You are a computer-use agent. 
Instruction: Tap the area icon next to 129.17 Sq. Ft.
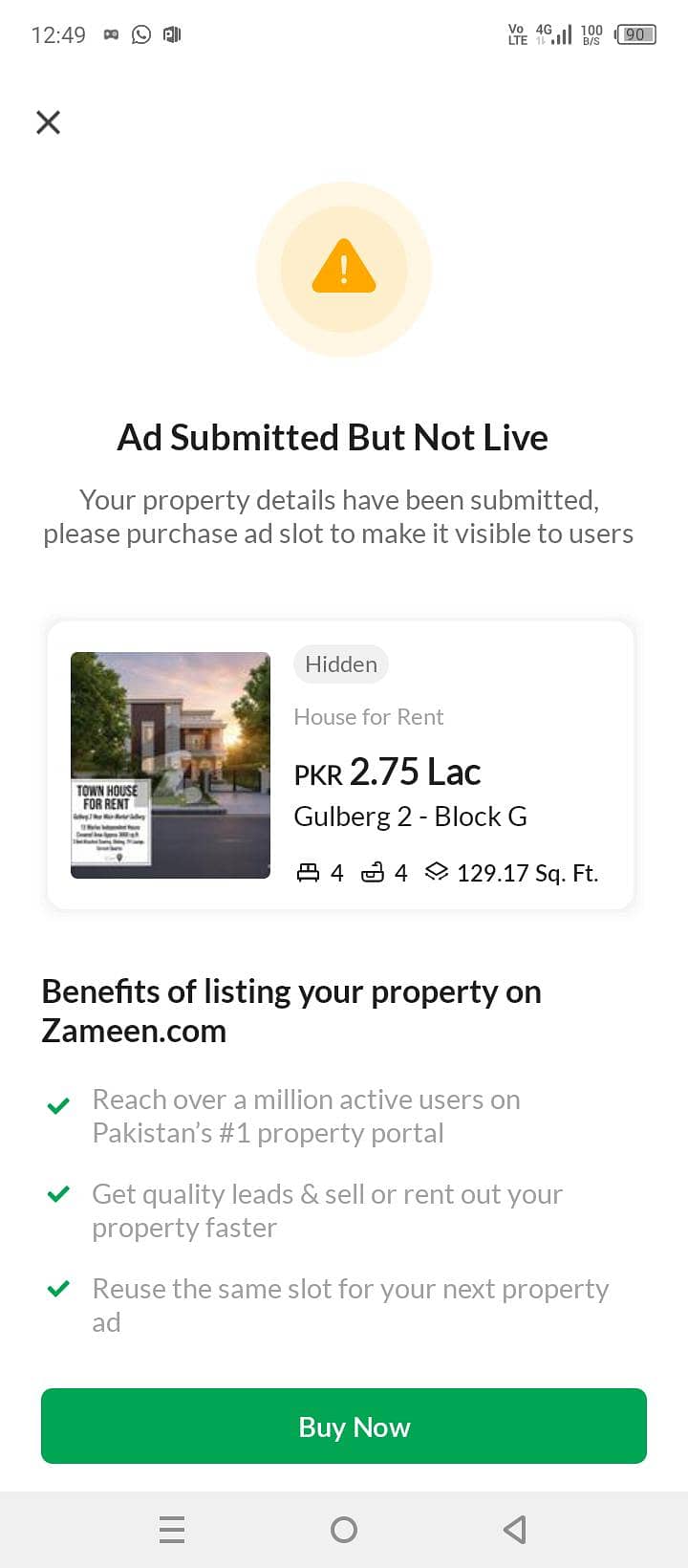438,871
